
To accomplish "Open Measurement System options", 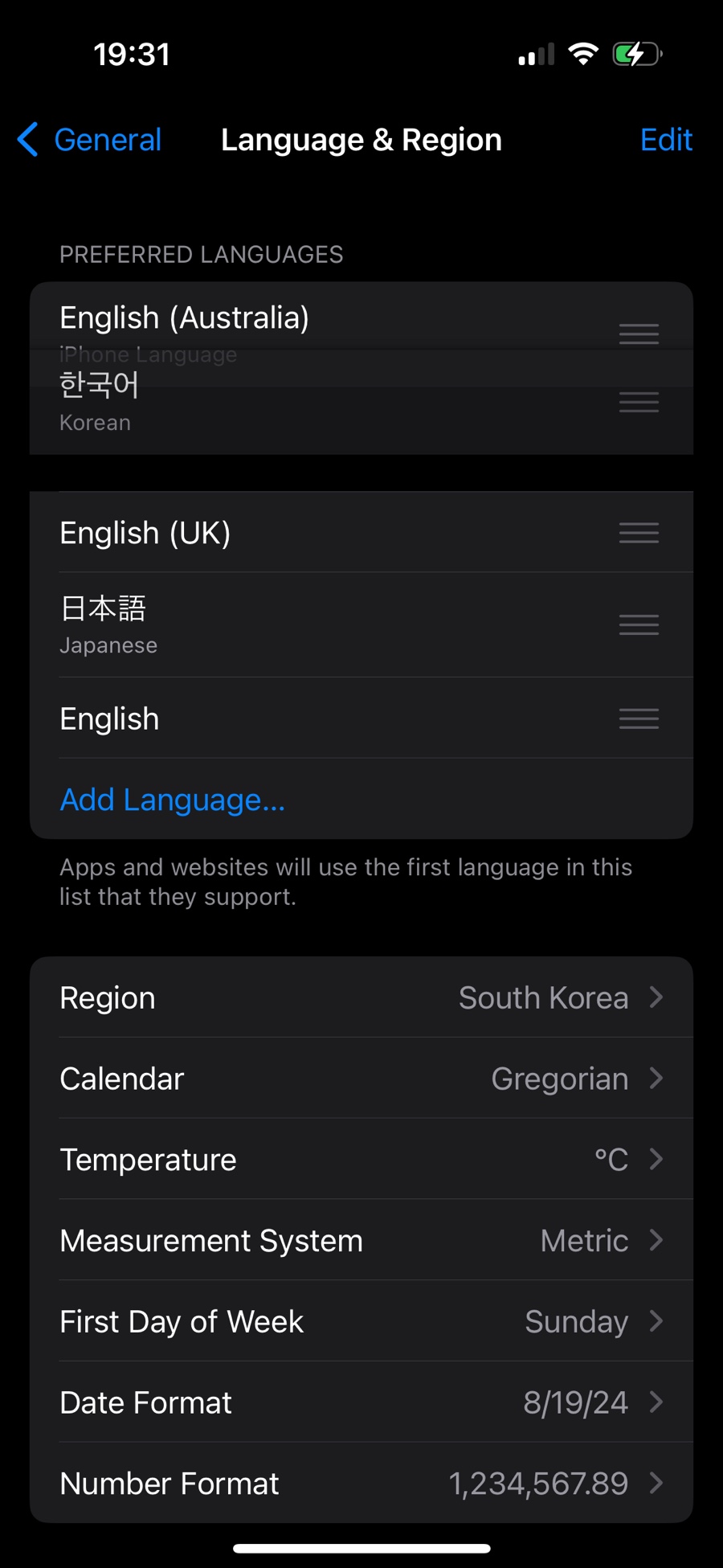I will [x=361, y=1240].
